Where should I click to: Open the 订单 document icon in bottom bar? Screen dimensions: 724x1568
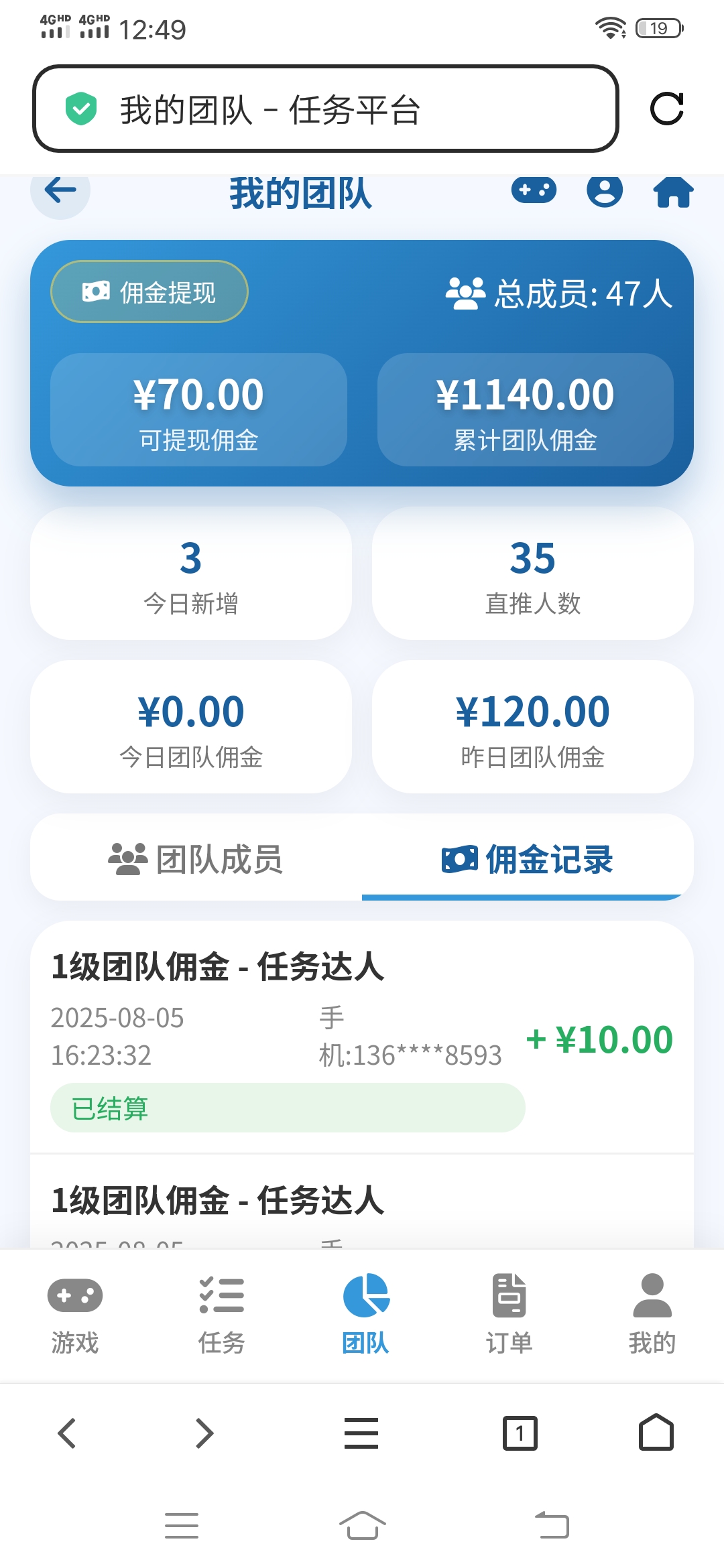[x=509, y=1310]
